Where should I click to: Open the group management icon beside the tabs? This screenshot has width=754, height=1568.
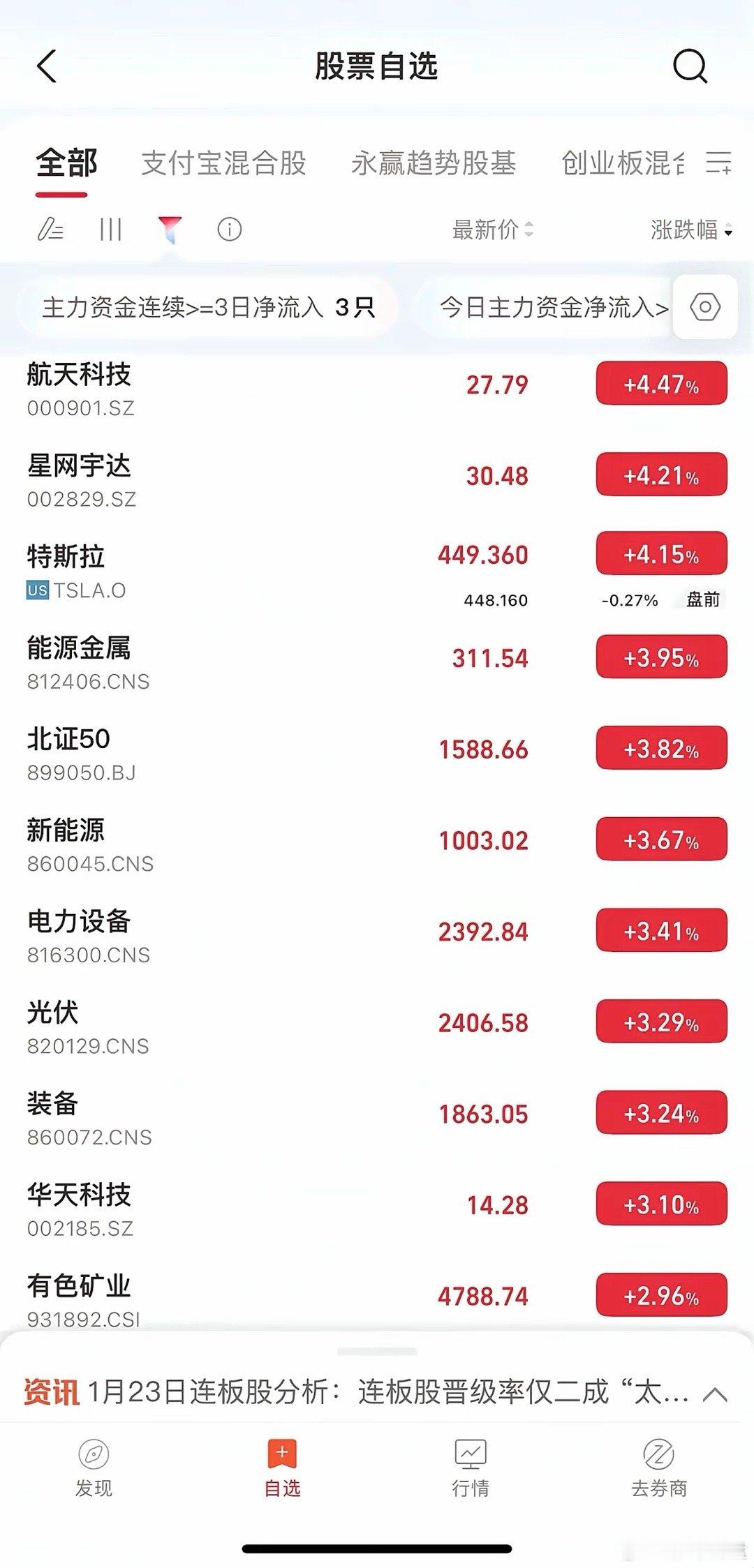pos(718,163)
